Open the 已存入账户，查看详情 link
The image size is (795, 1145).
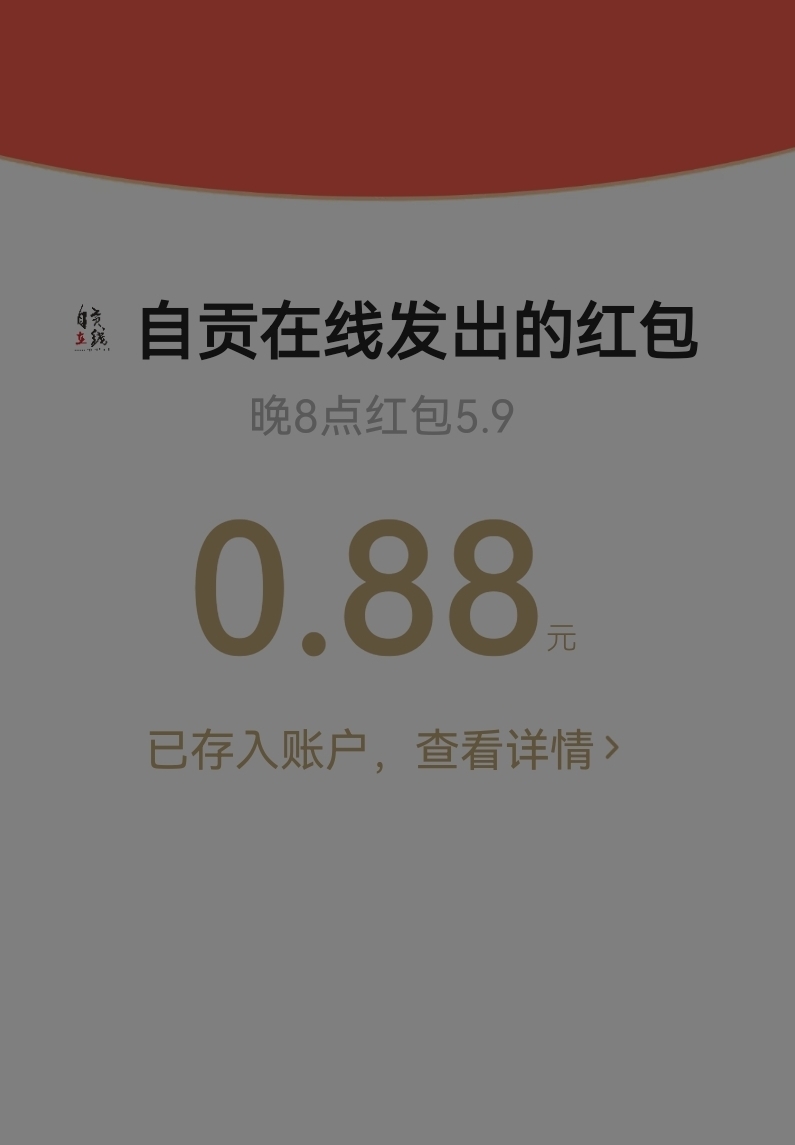point(384,750)
